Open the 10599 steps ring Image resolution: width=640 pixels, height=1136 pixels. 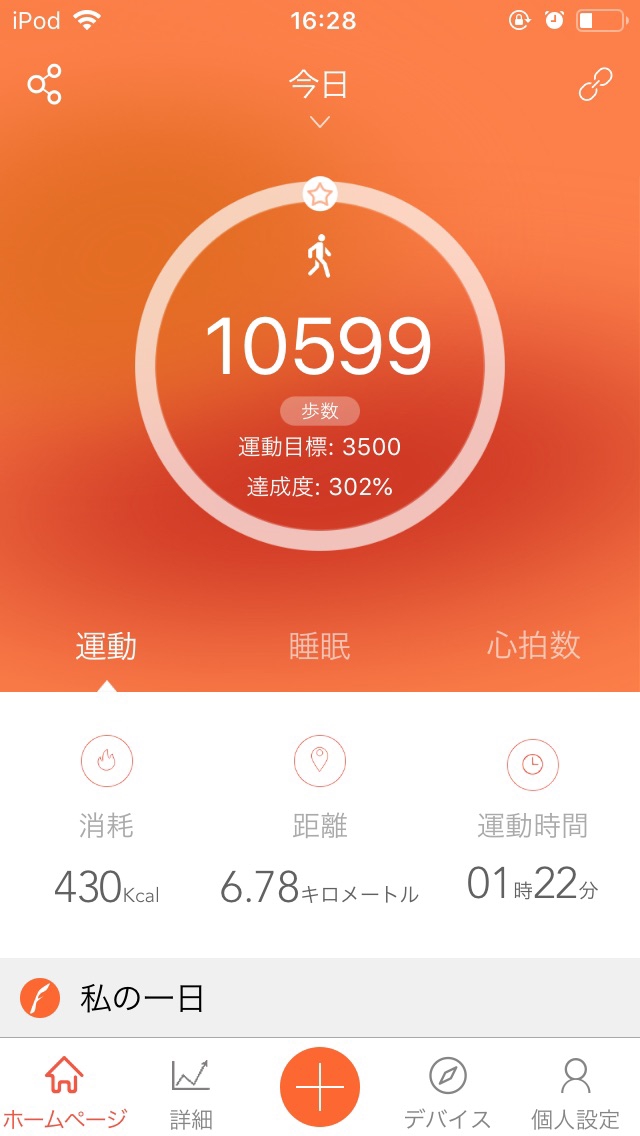point(320,364)
